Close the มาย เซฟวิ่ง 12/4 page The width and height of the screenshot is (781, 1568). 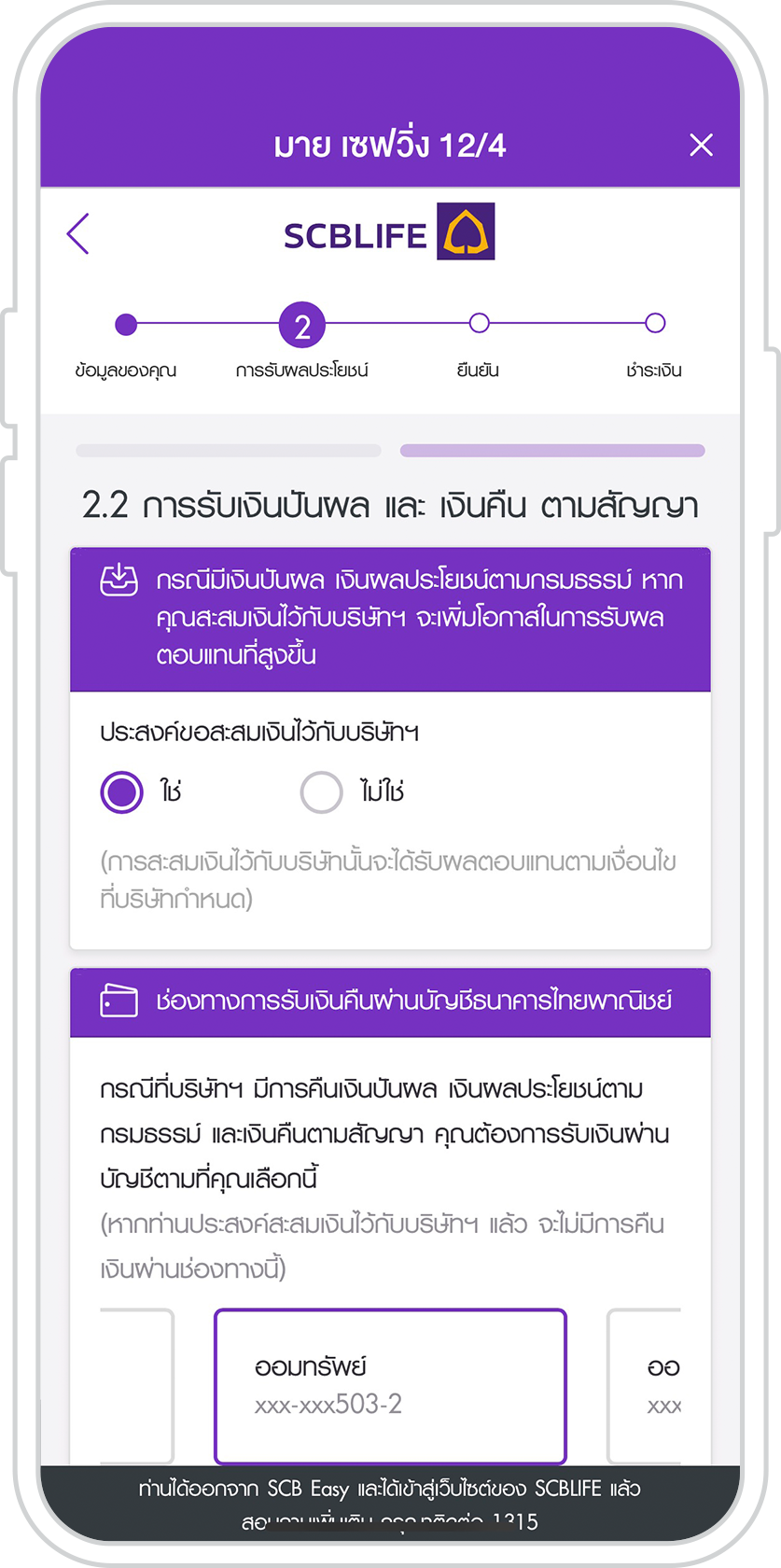point(701,145)
